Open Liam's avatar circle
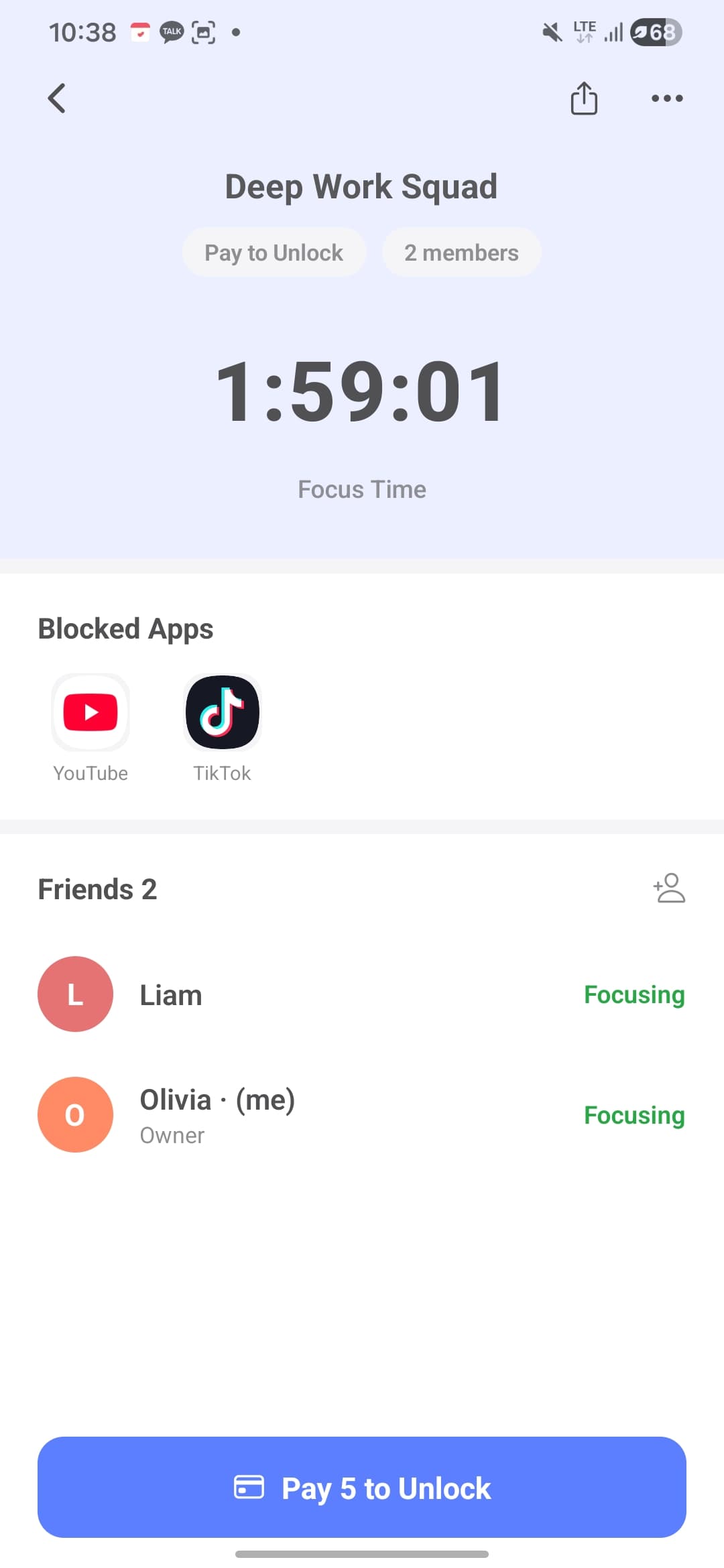The height and width of the screenshot is (1568, 724). (74, 994)
